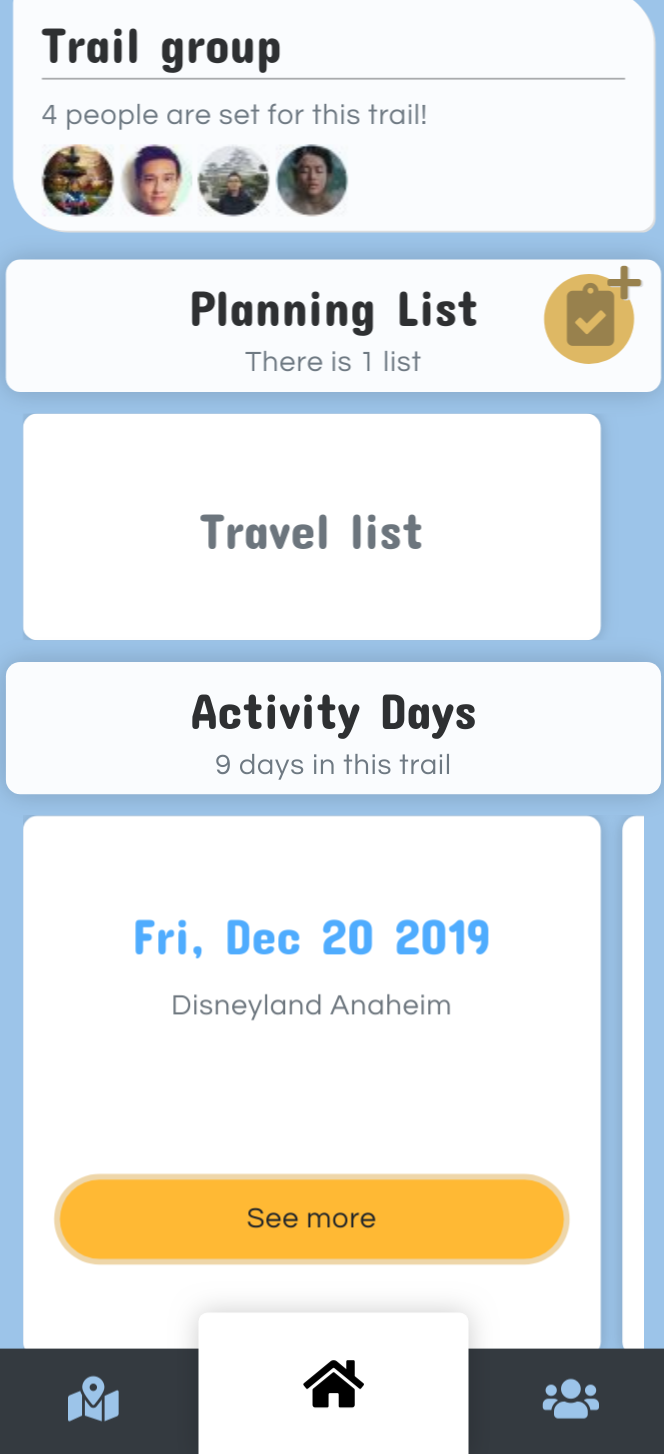
Task: Go to the home tab
Action: pyautogui.click(x=333, y=1385)
